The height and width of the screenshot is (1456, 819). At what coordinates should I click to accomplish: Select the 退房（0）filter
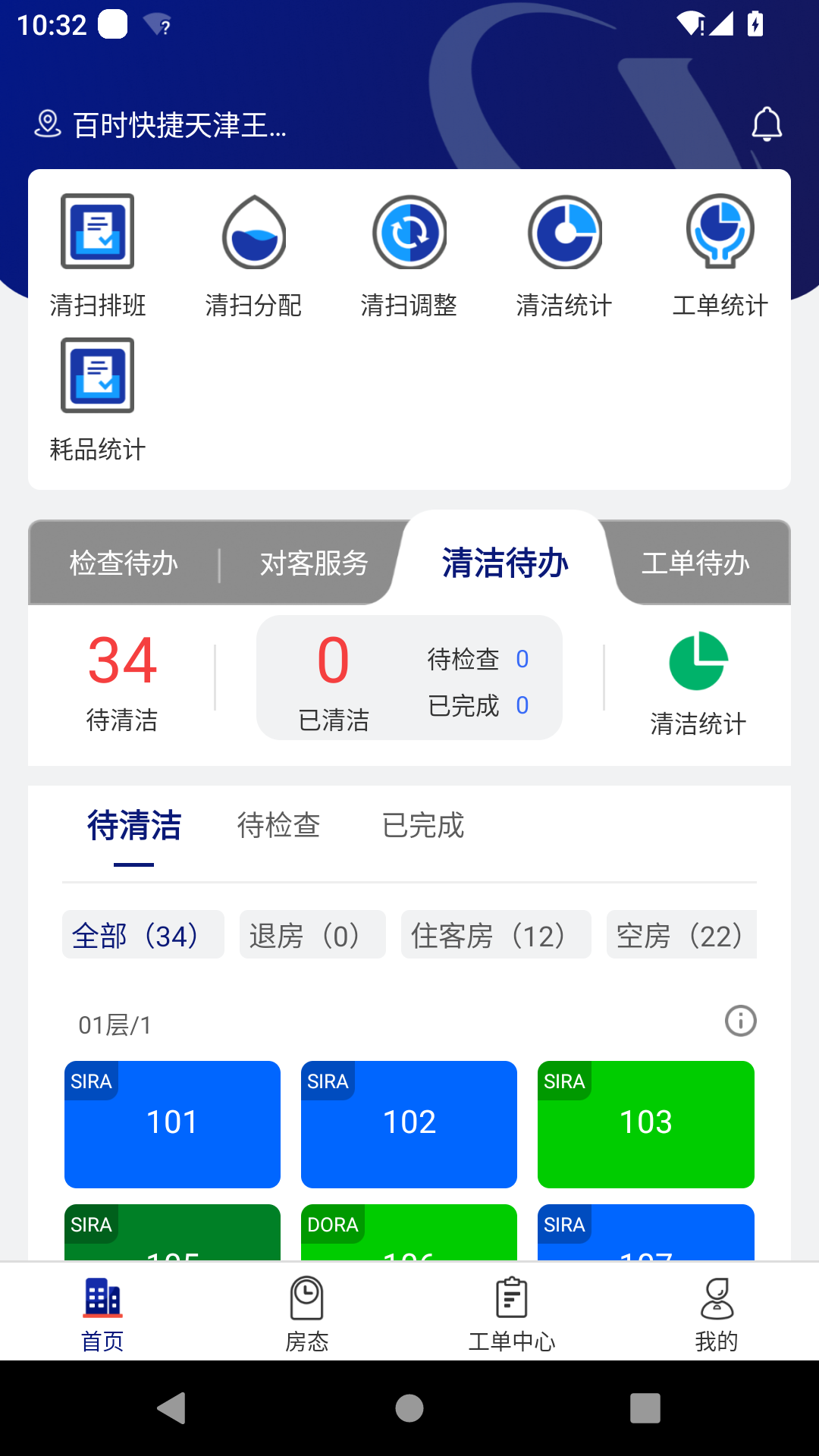[312, 935]
